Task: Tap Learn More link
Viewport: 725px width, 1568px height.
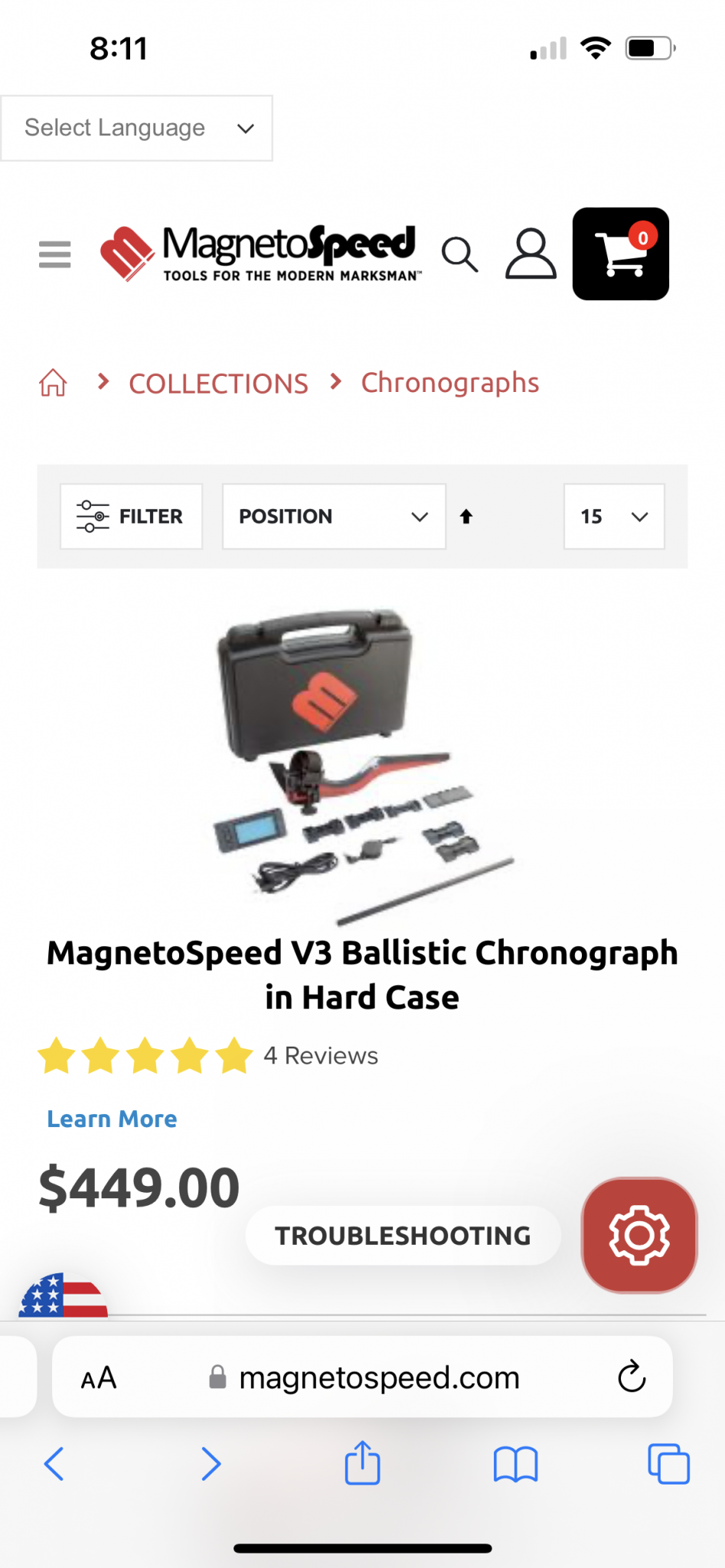Action: tap(112, 1119)
